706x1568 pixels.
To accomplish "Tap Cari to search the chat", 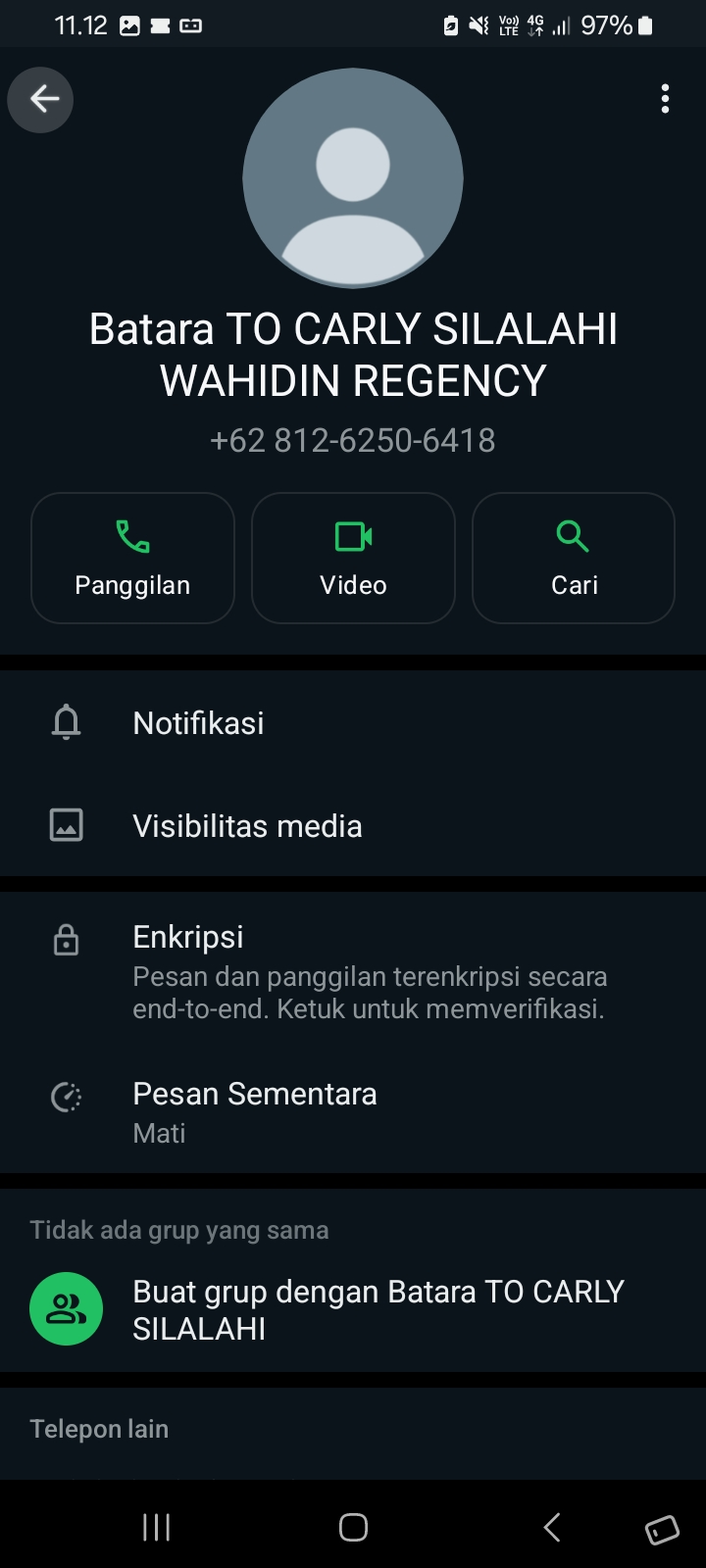I will [x=574, y=558].
